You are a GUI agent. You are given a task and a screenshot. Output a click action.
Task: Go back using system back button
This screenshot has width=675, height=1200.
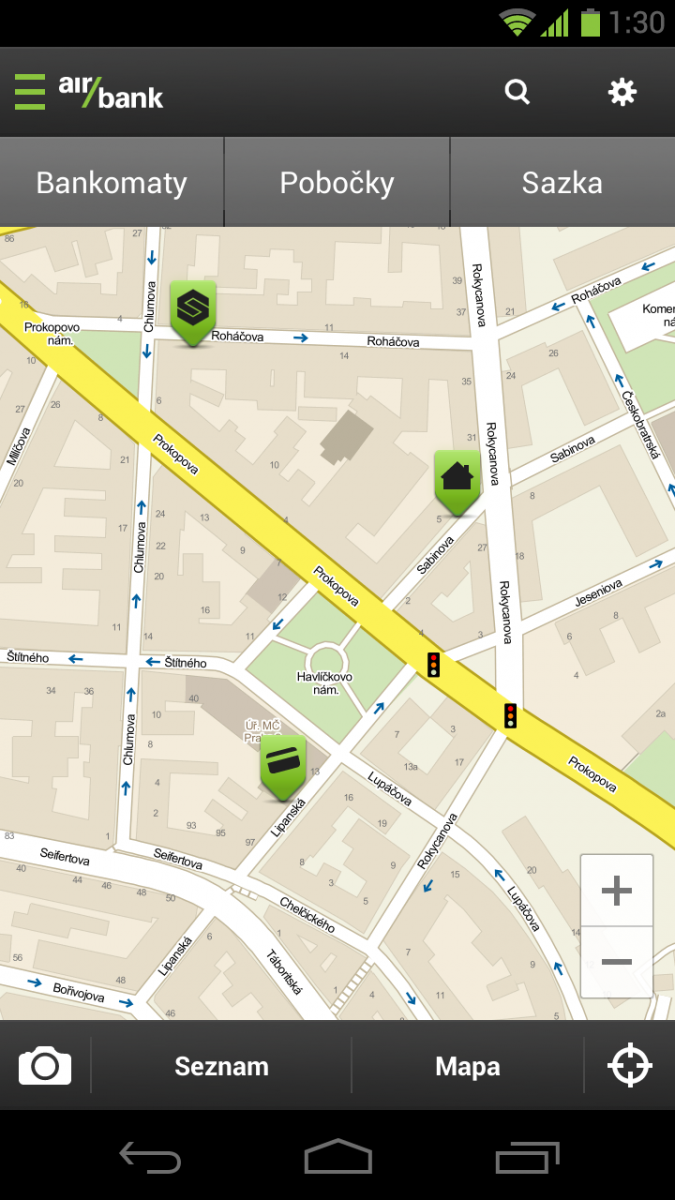pos(150,1158)
